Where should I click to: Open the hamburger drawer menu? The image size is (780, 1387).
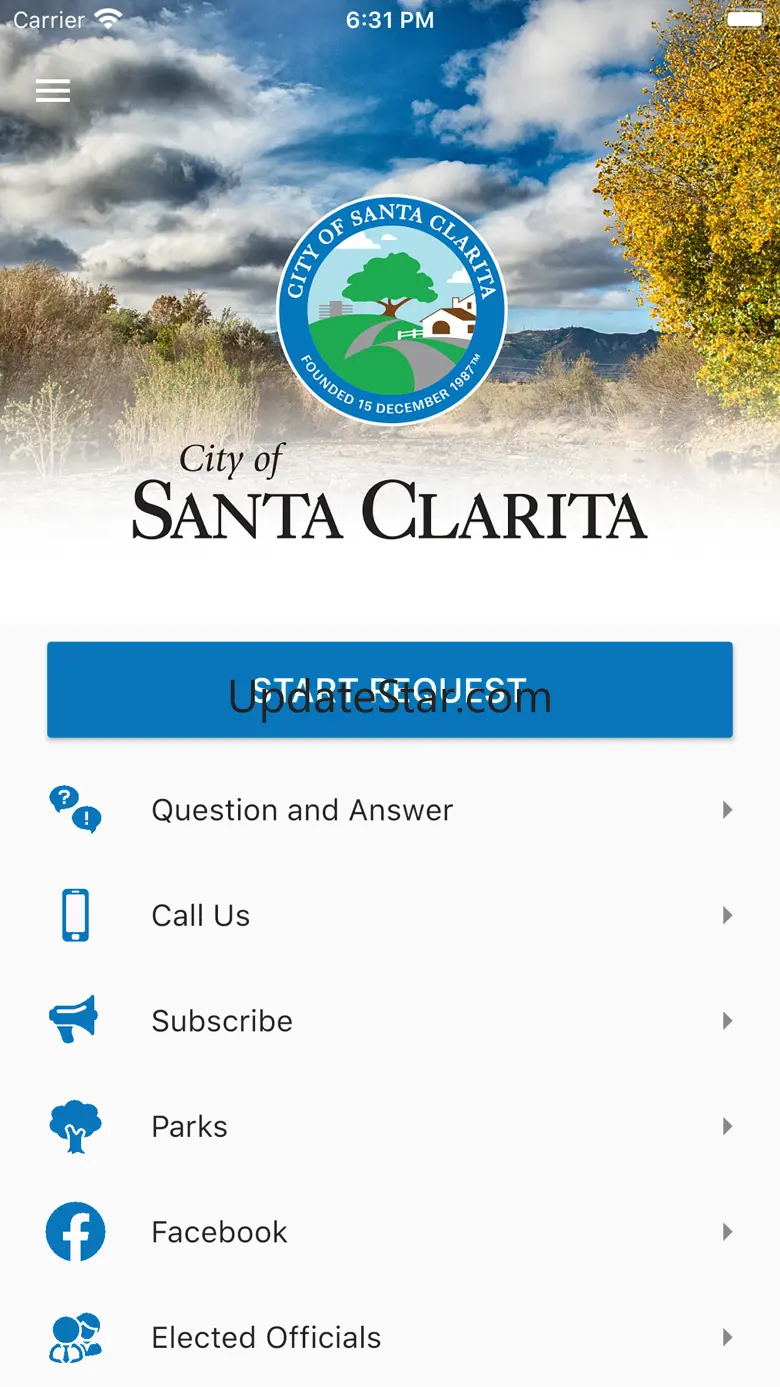coord(53,91)
